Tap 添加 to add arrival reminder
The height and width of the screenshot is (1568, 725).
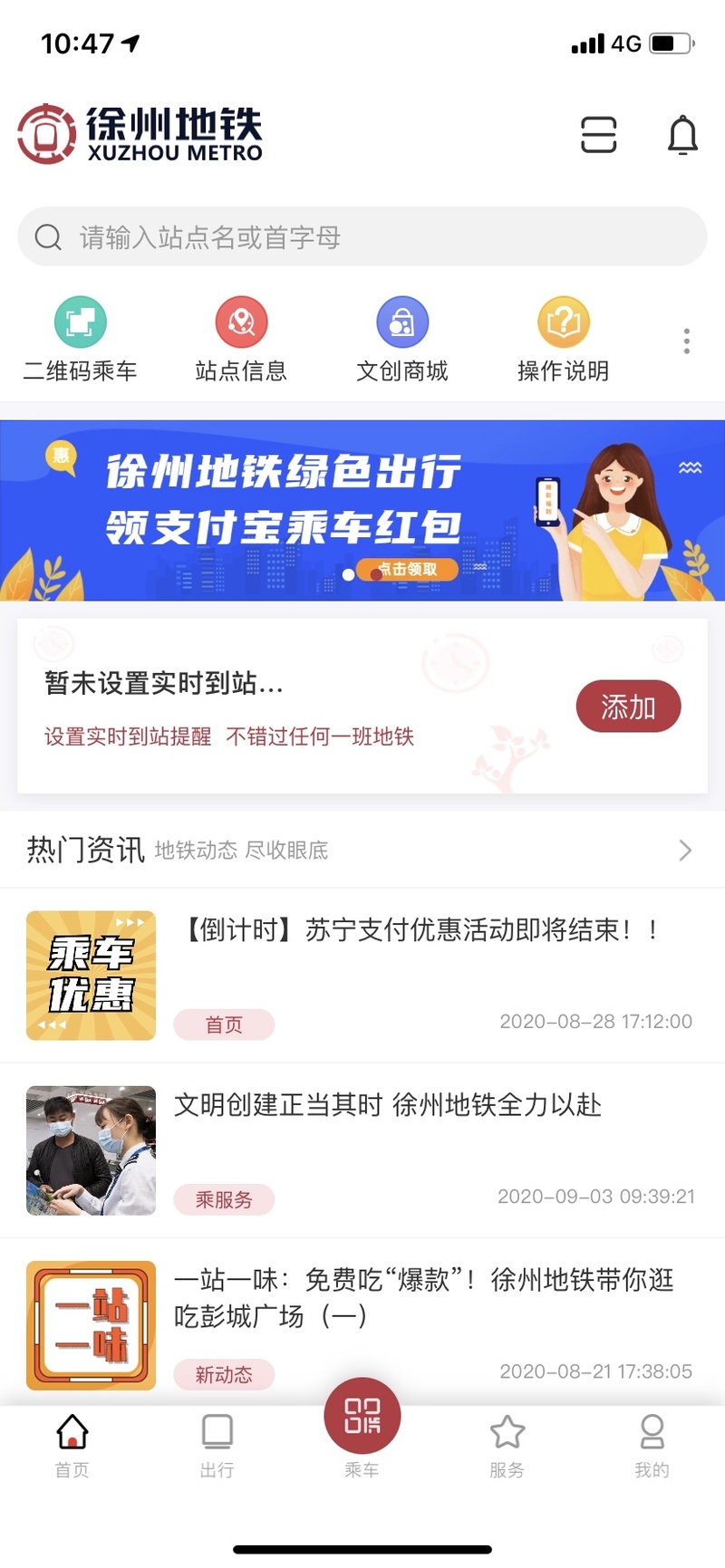628,707
